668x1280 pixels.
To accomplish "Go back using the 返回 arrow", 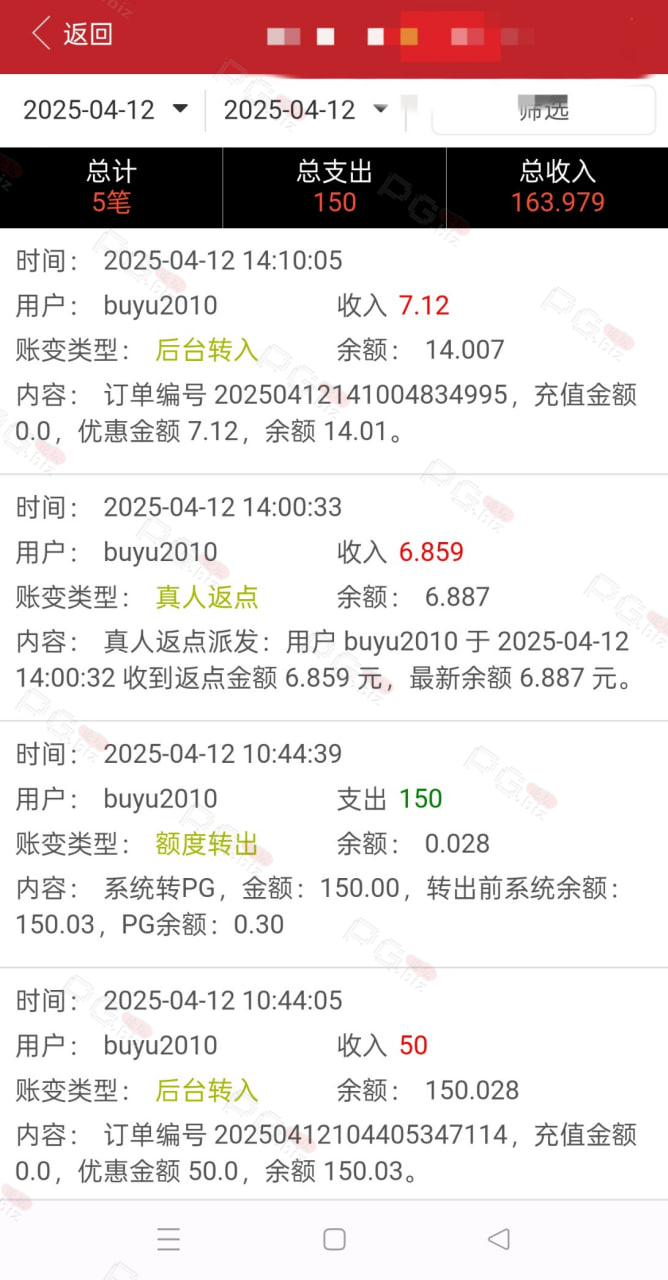I will pos(71,34).
